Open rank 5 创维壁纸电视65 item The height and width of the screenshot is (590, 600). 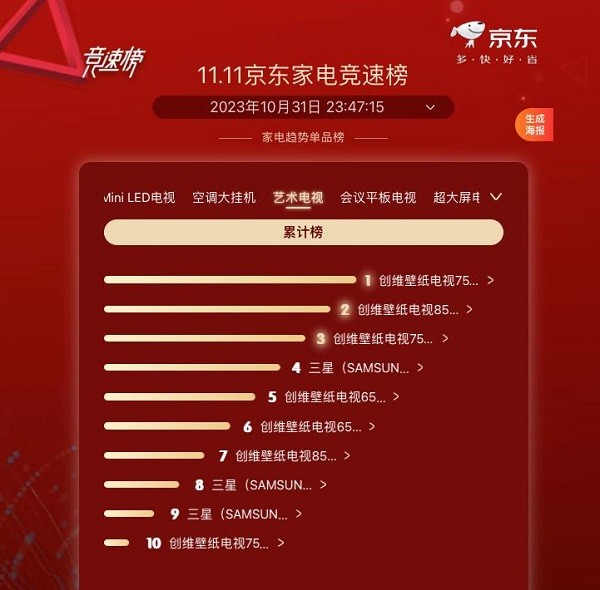coord(335,397)
